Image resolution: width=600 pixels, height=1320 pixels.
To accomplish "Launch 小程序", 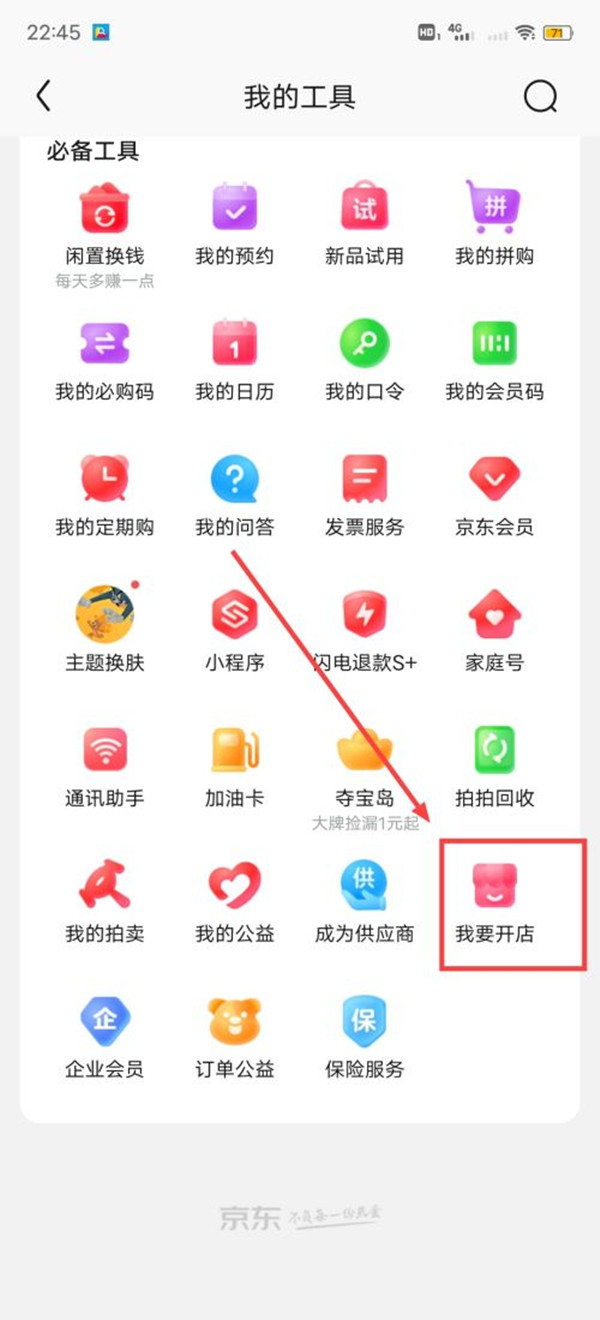I will tap(235, 630).
